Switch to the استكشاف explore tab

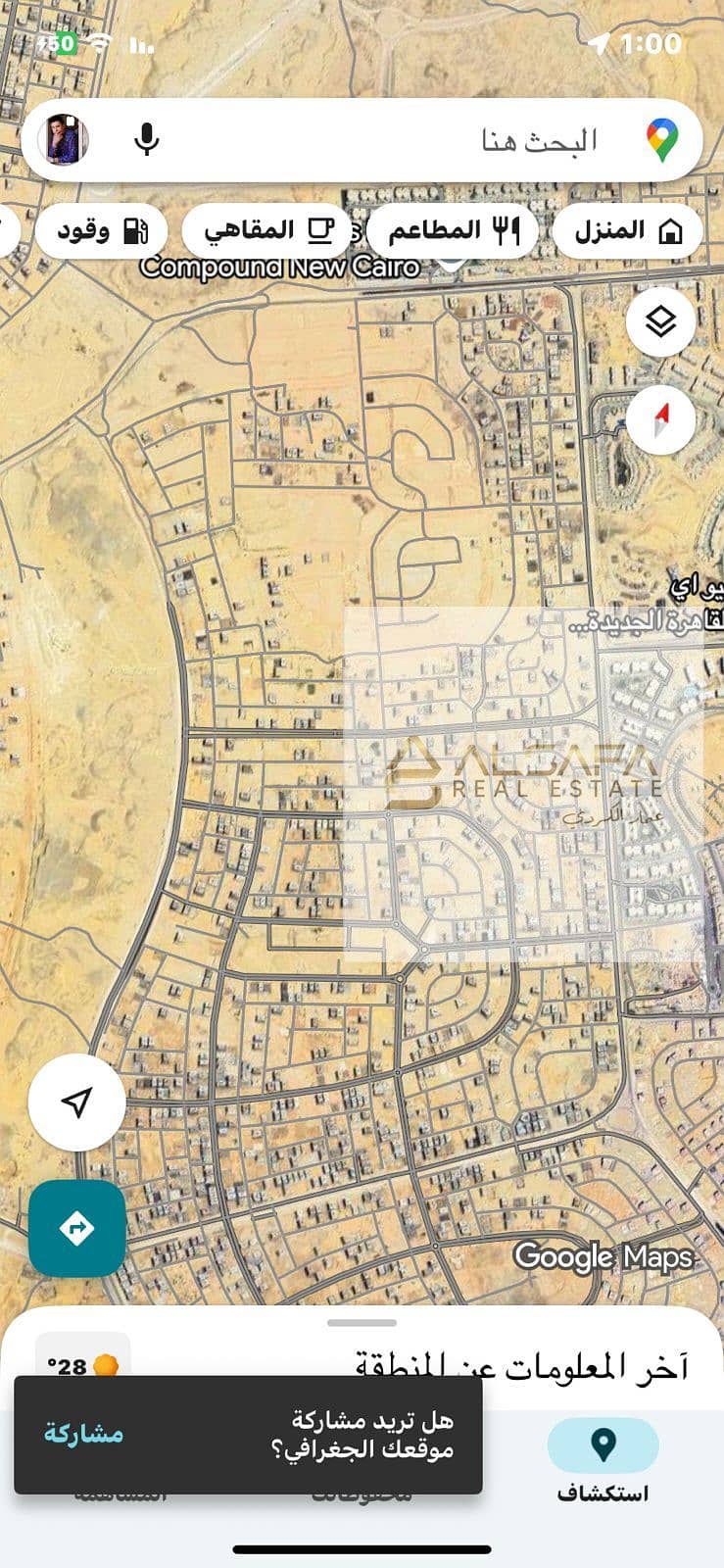click(x=603, y=1460)
